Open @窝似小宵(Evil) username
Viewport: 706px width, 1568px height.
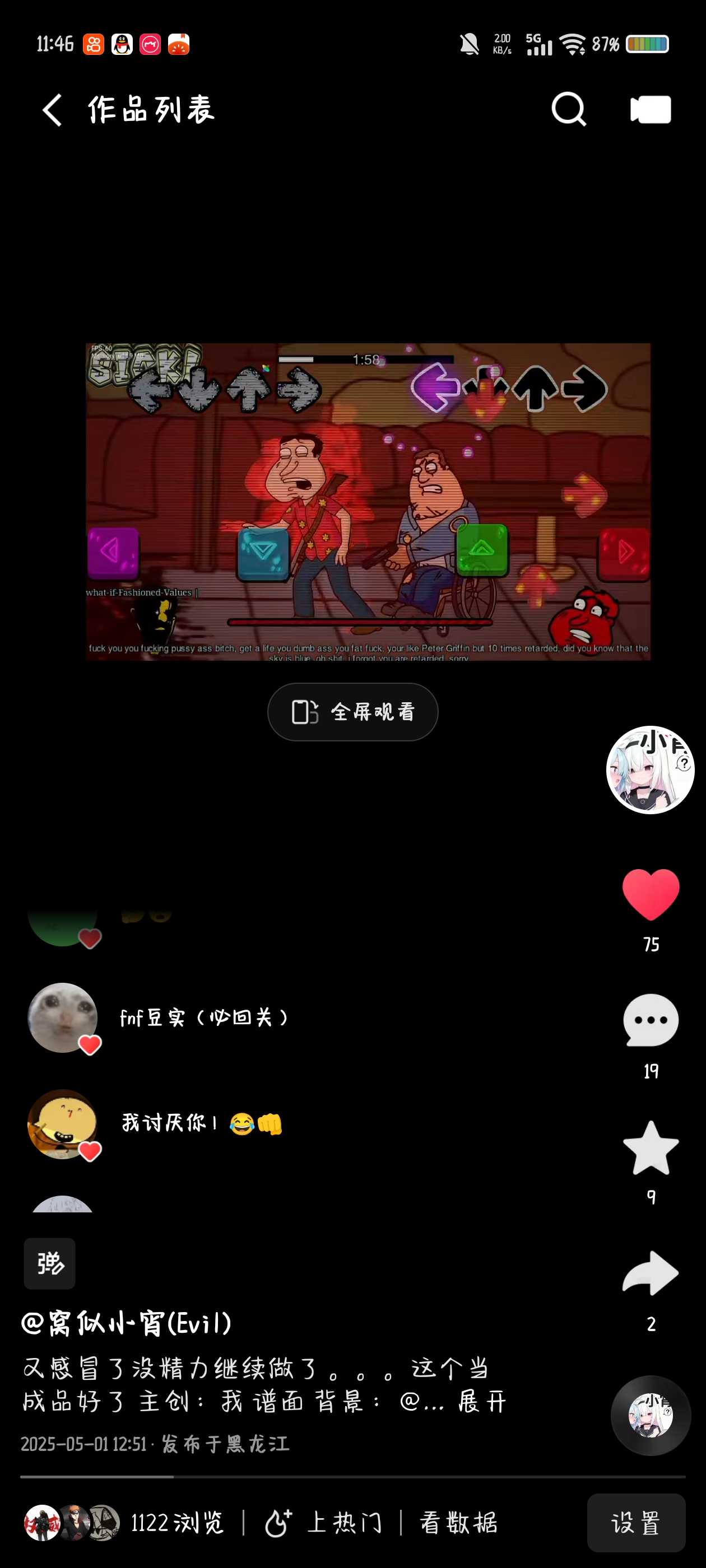point(127,1323)
